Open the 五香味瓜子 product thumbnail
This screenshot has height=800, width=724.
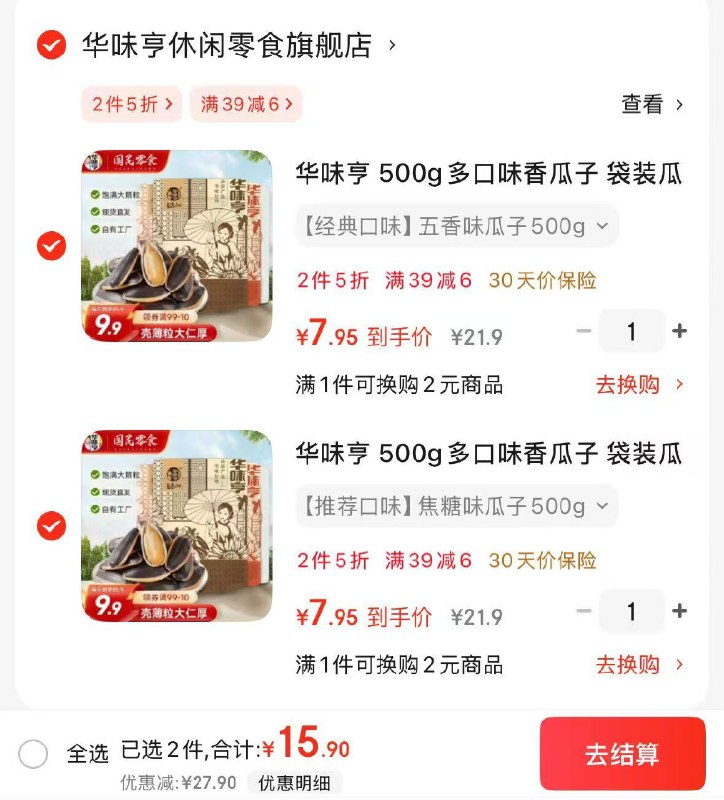(178, 248)
